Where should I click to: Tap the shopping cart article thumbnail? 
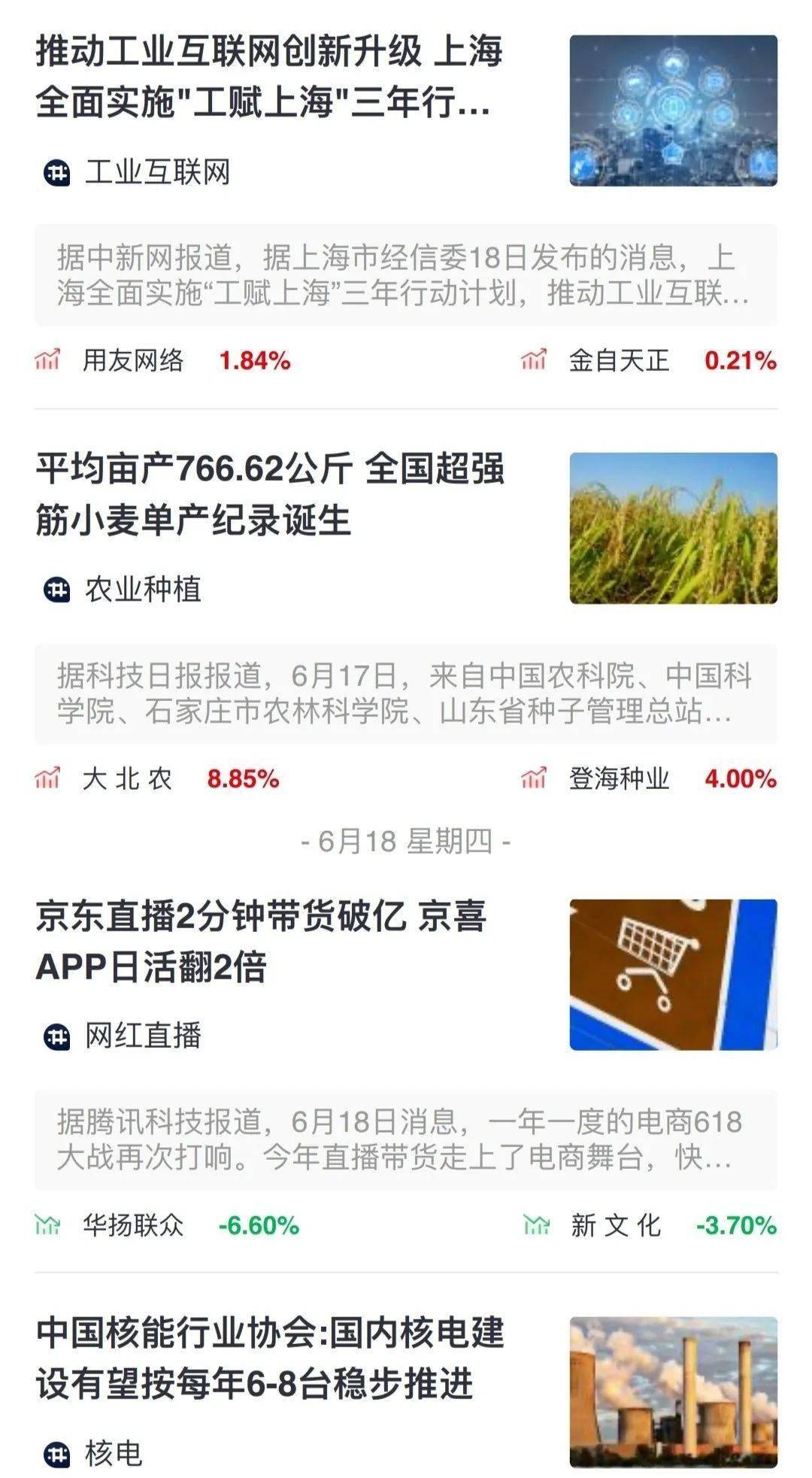[x=673, y=975]
